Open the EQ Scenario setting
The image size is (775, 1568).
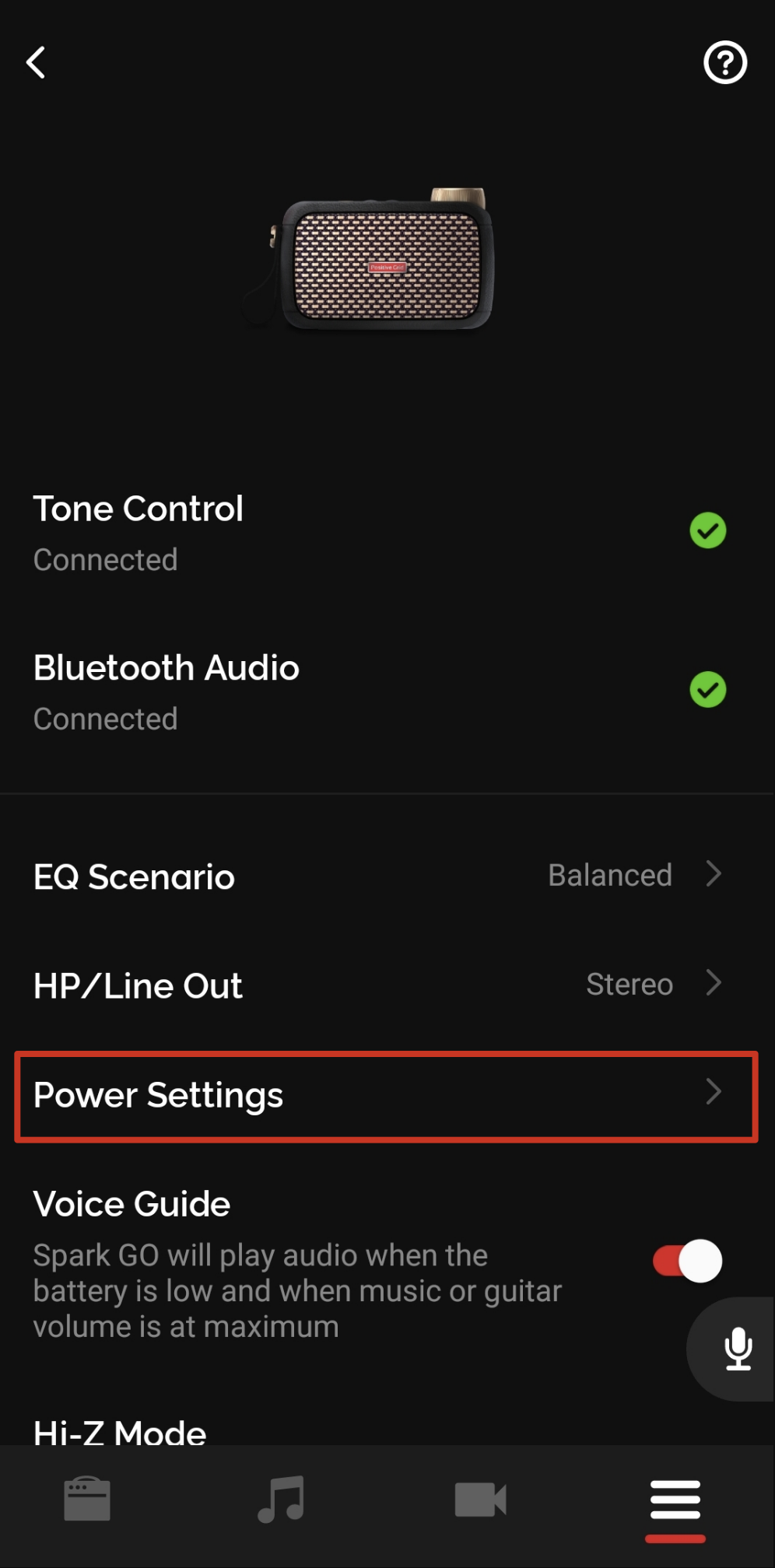[387, 876]
